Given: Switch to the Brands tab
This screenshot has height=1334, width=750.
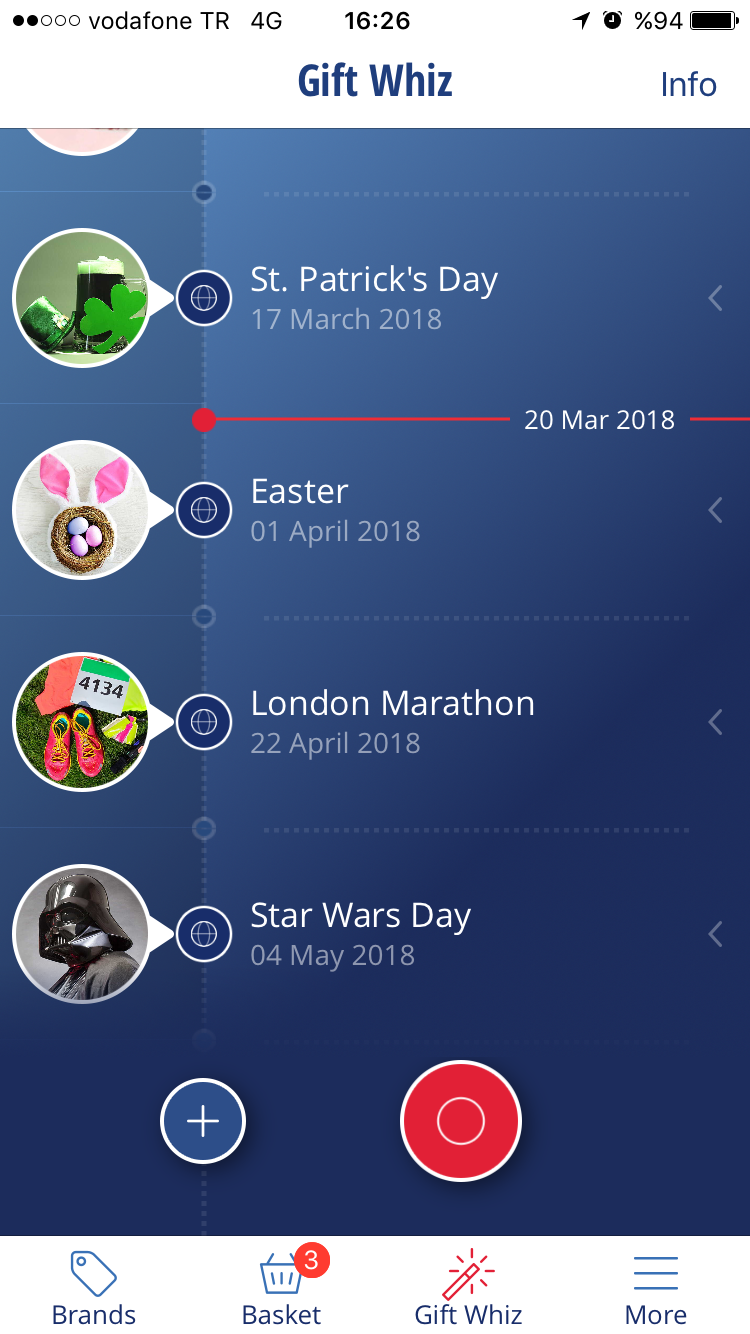Looking at the screenshot, I should click(x=94, y=1288).
